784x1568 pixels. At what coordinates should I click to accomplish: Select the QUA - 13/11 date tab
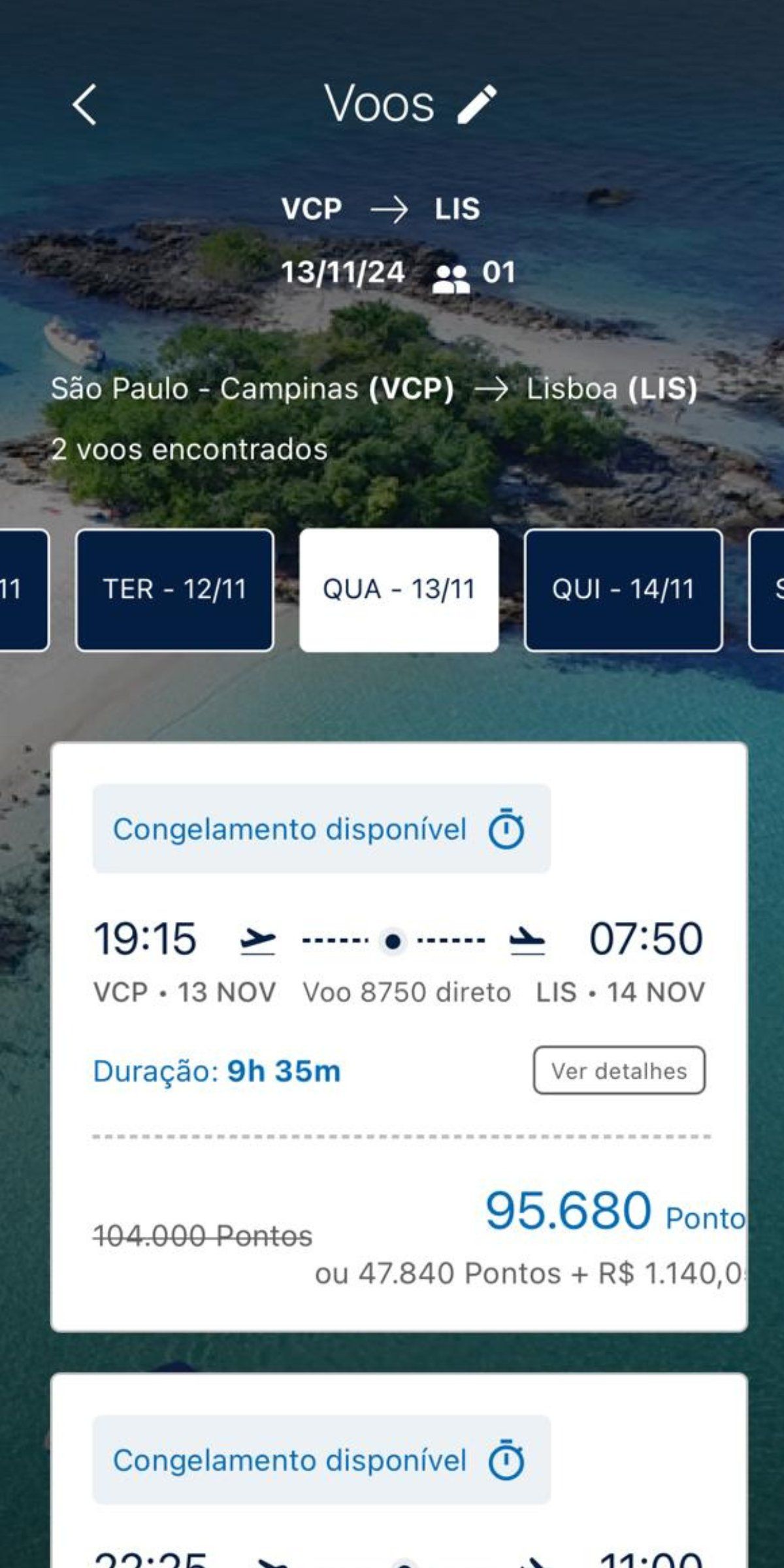[x=399, y=590]
